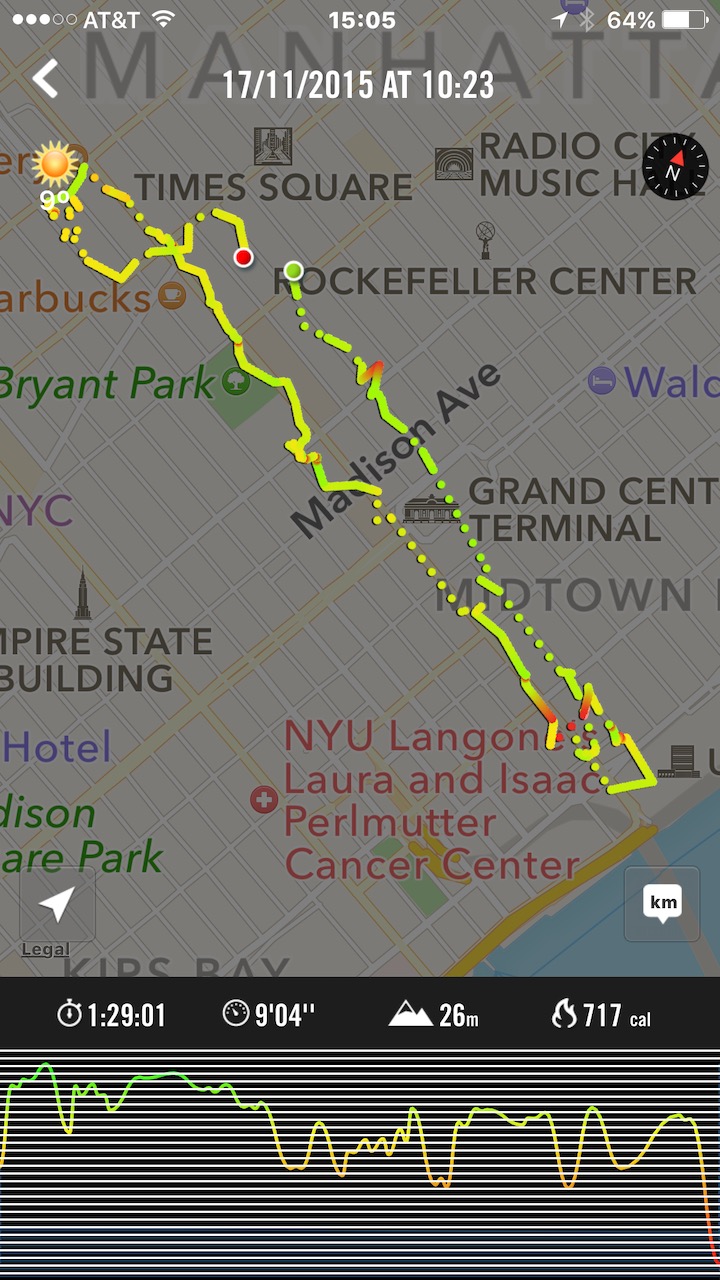Tap the compass to reset map orientation
720x1280 pixels.
[x=675, y=167]
